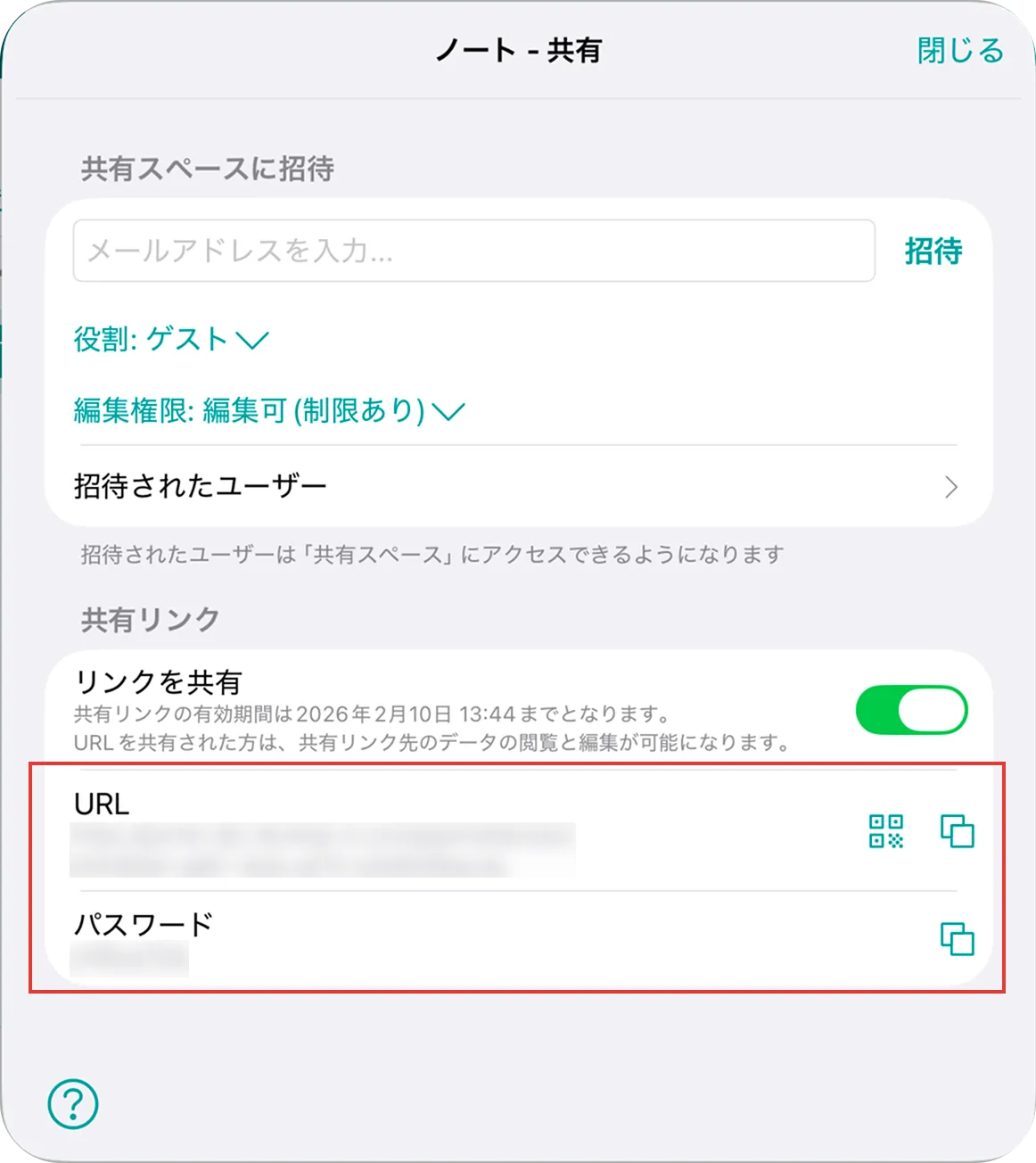Slide the share link toggle control
This screenshot has height=1163, width=1036.
911,711
